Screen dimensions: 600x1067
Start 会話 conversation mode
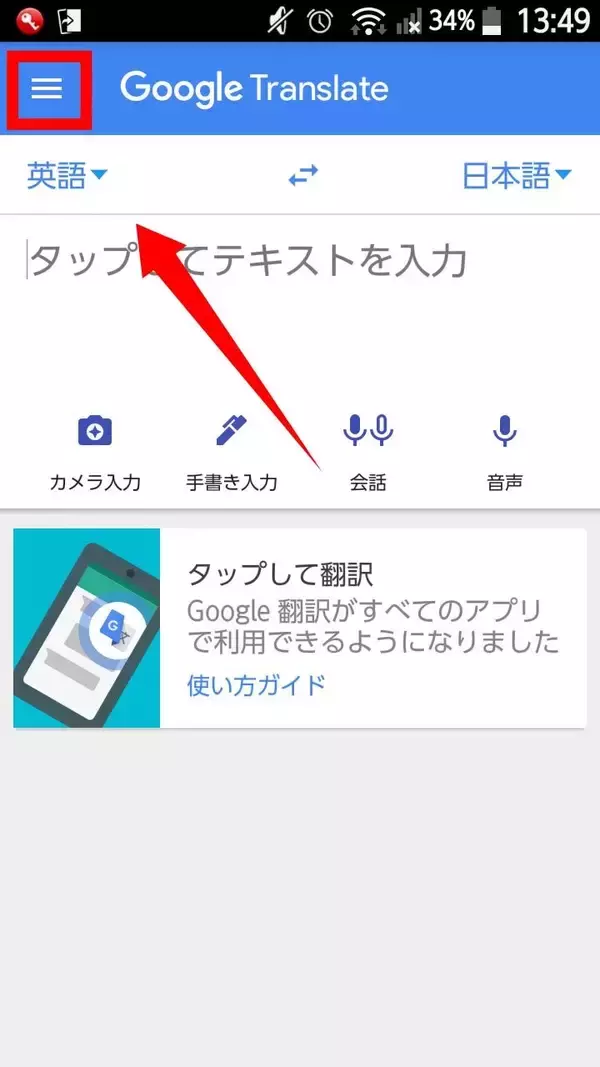[368, 452]
